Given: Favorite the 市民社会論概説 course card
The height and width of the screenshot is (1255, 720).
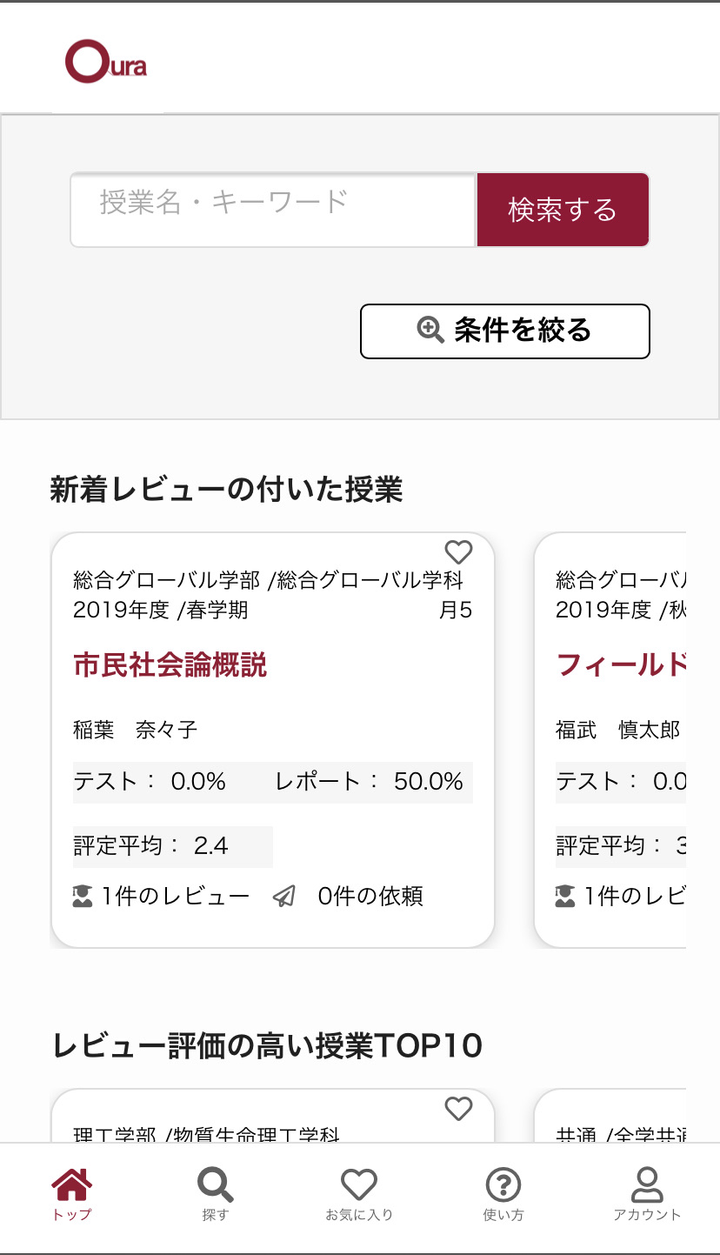Looking at the screenshot, I should click(458, 552).
